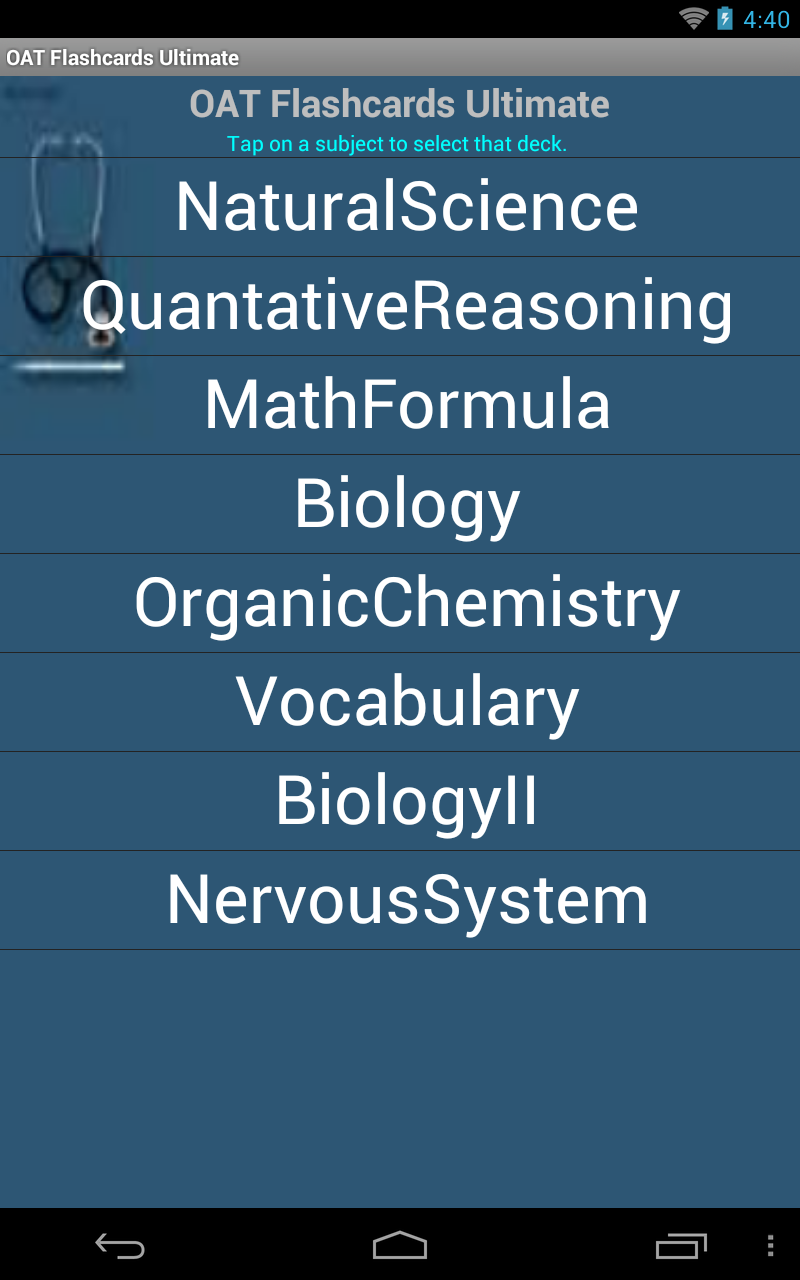Tap the deck selection instruction text
Image resolution: width=800 pixels, height=1280 pixels.
pos(400,143)
